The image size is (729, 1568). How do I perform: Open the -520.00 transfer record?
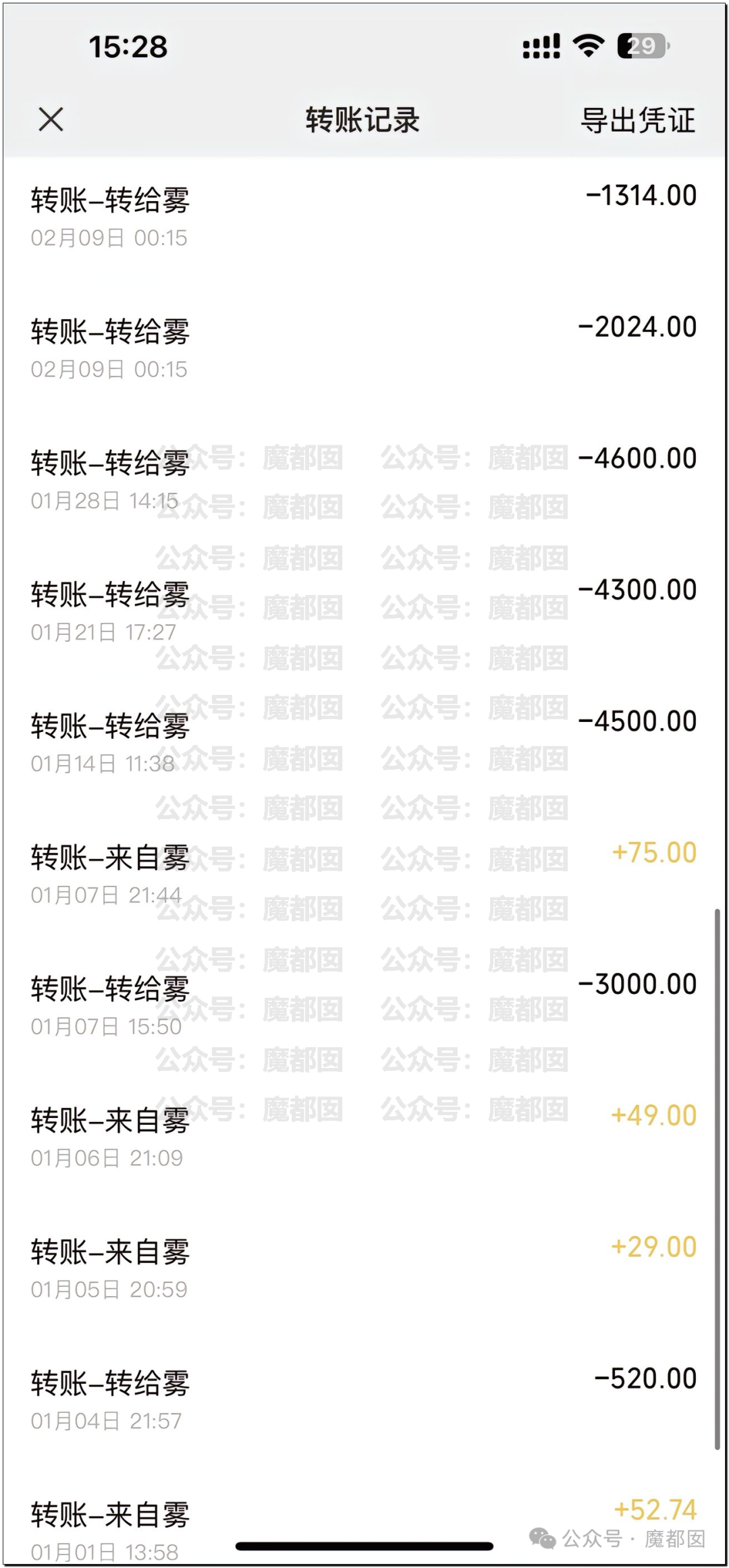coord(364,1401)
